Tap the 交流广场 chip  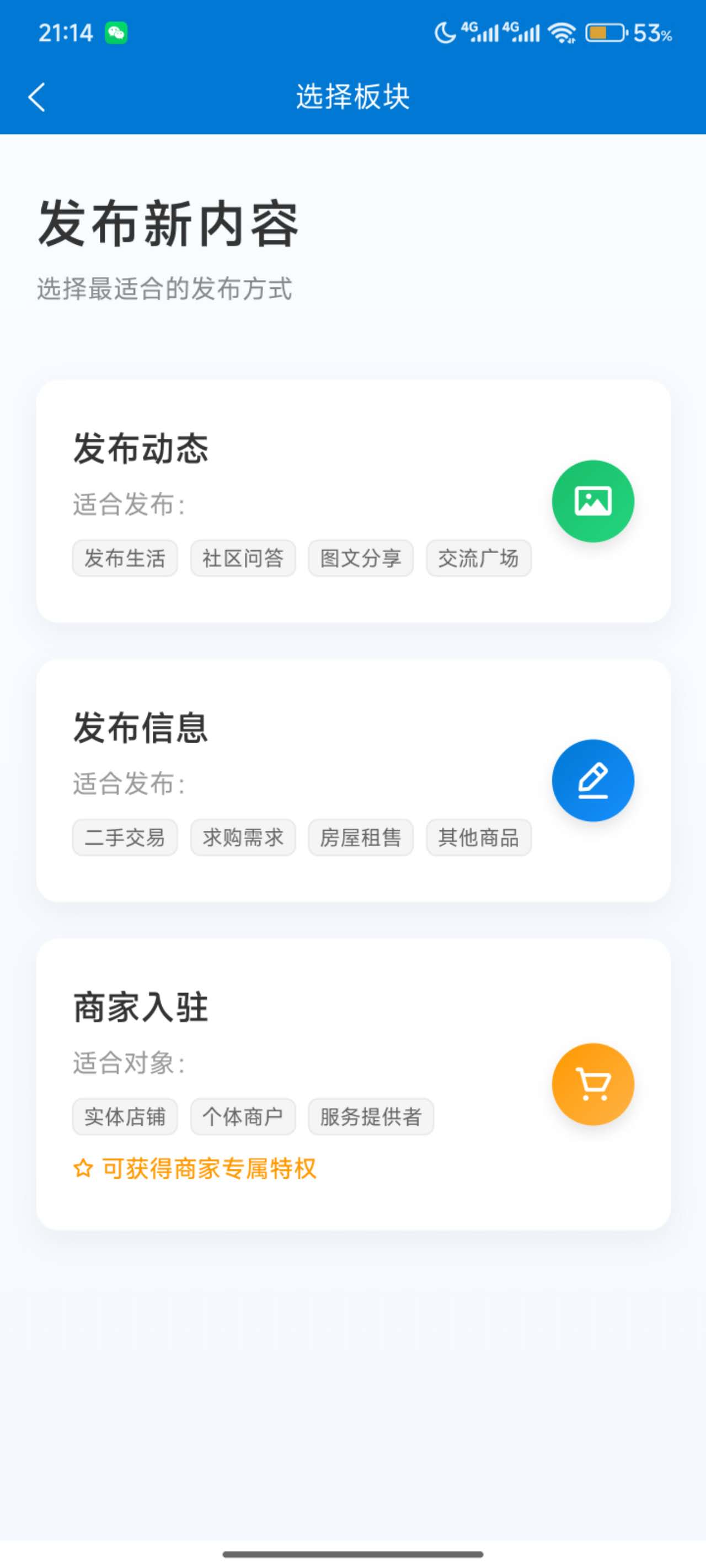coord(479,558)
